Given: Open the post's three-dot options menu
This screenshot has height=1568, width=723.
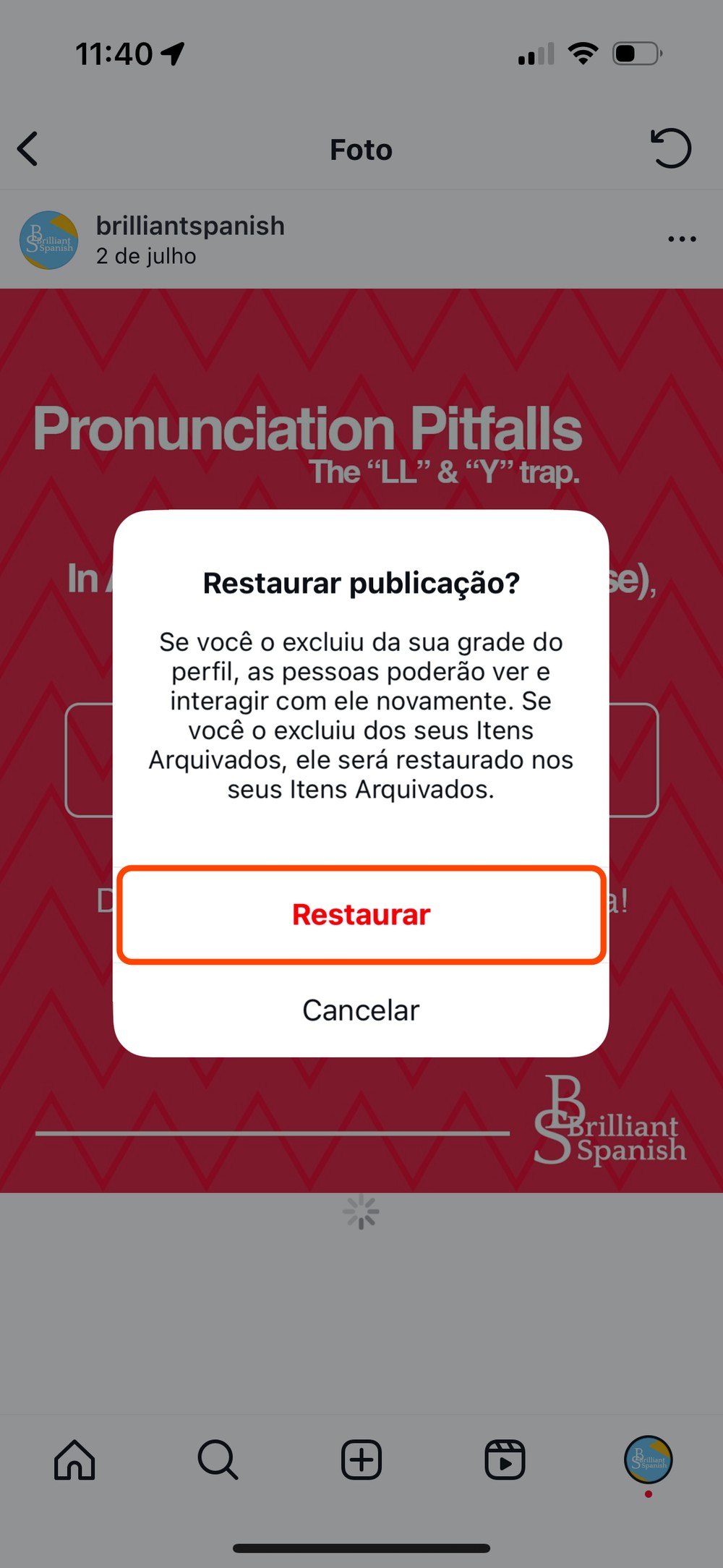Looking at the screenshot, I should pyautogui.click(x=682, y=239).
